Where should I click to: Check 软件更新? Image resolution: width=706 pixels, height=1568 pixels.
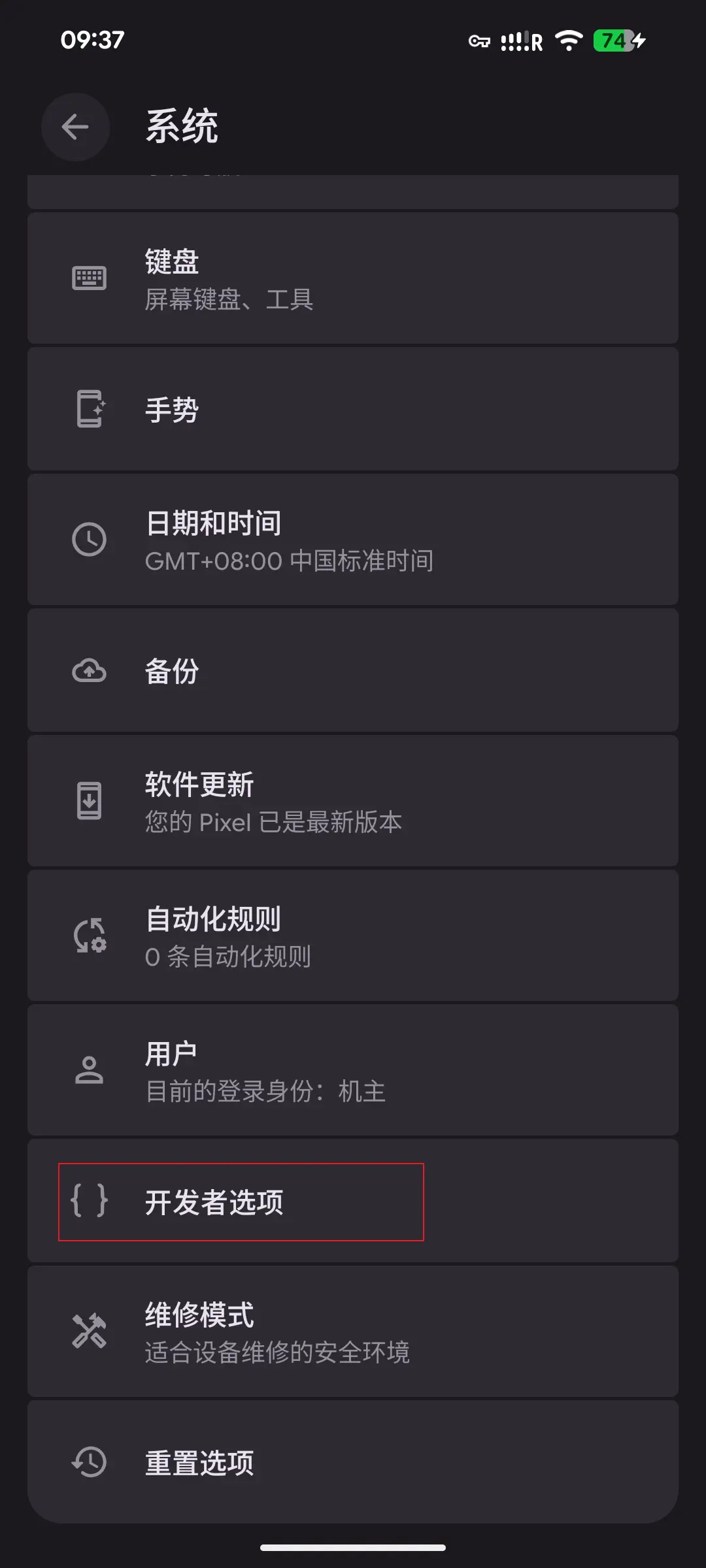pos(353,801)
